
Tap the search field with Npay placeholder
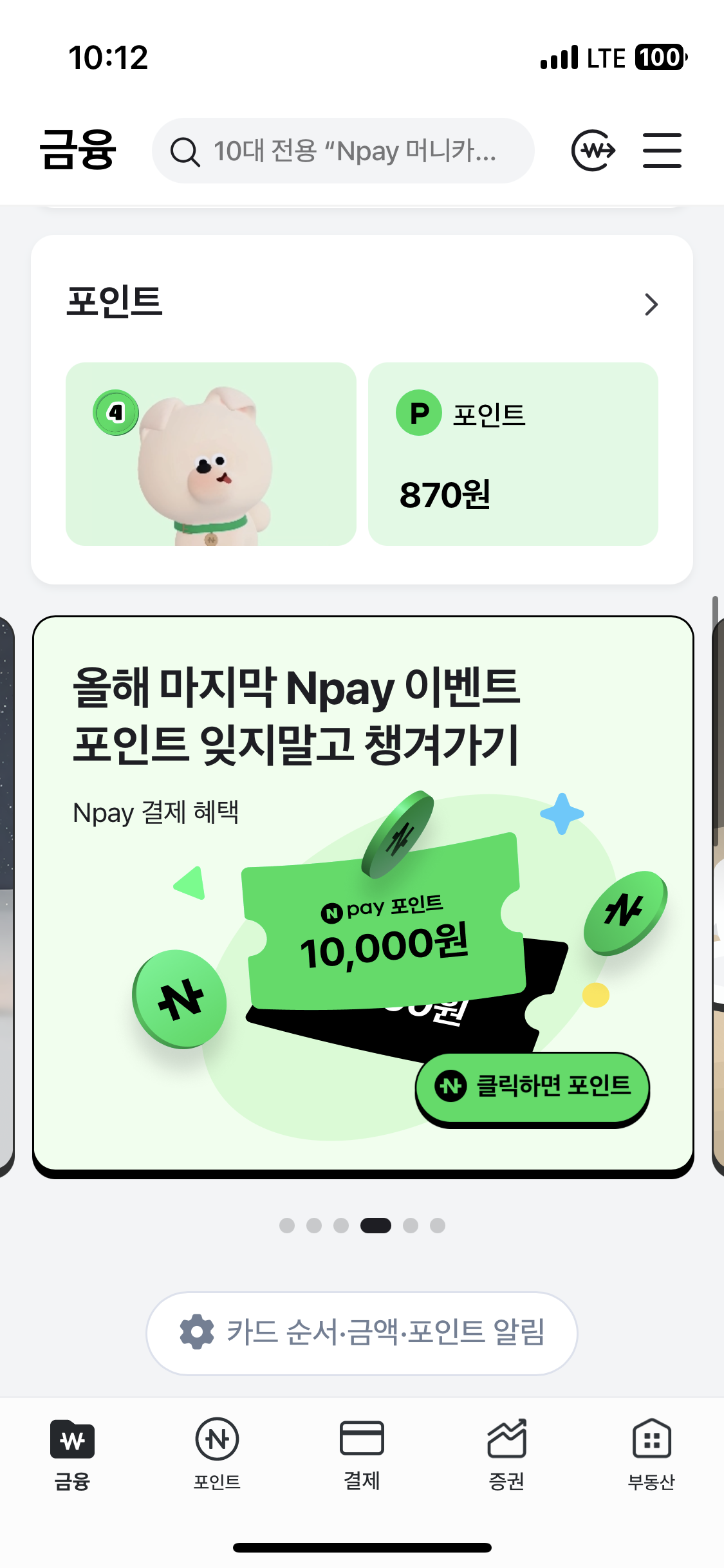[343, 151]
